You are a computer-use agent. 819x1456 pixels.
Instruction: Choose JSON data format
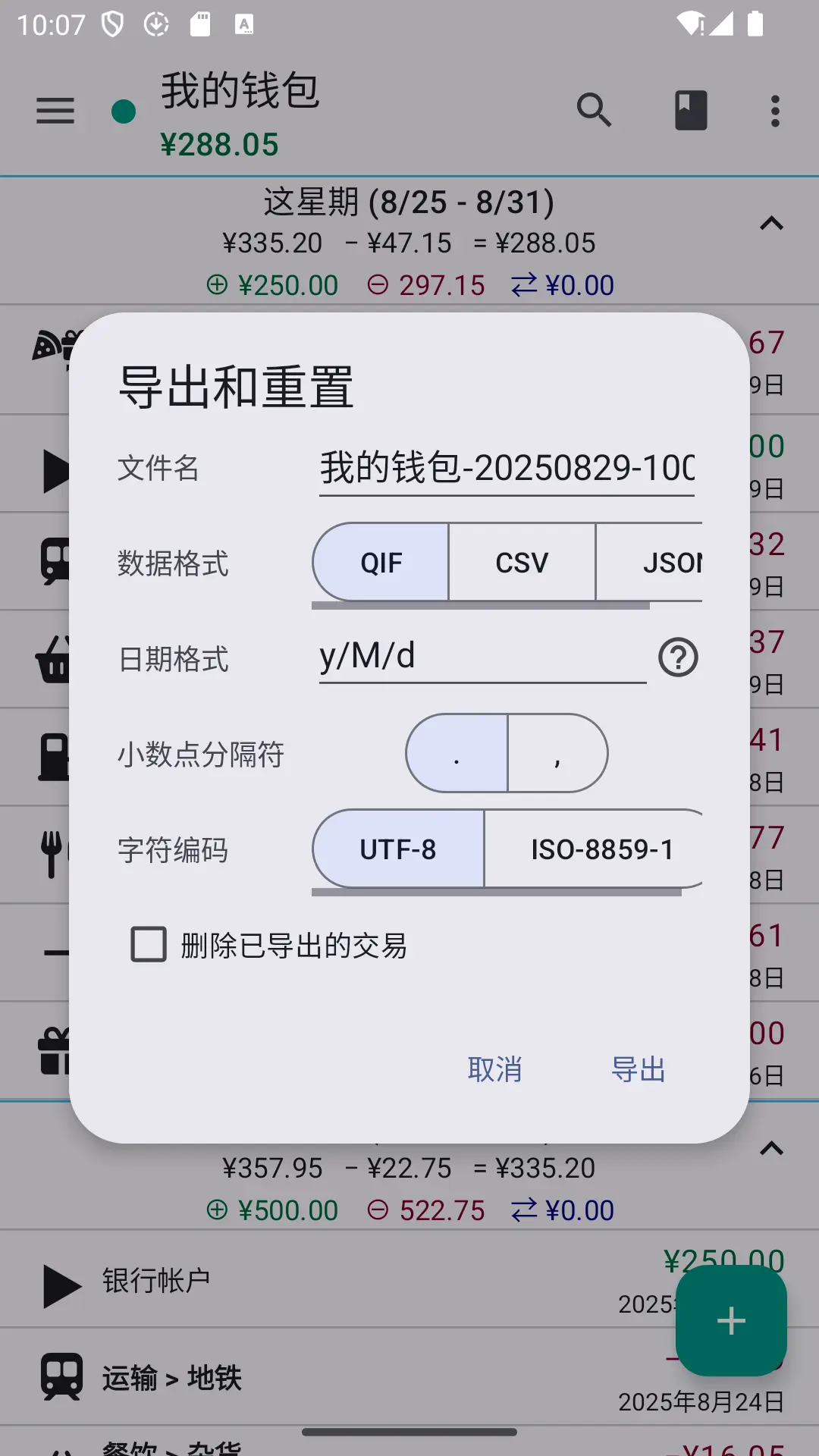(650, 563)
